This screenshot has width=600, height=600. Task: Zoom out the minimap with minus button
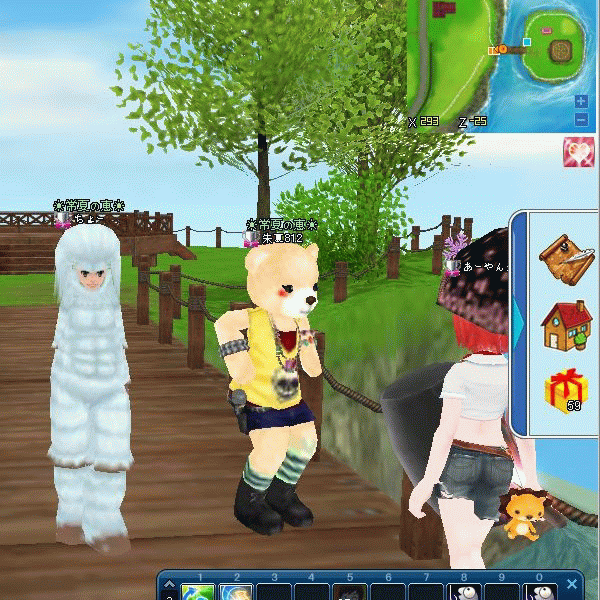tap(582, 120)
